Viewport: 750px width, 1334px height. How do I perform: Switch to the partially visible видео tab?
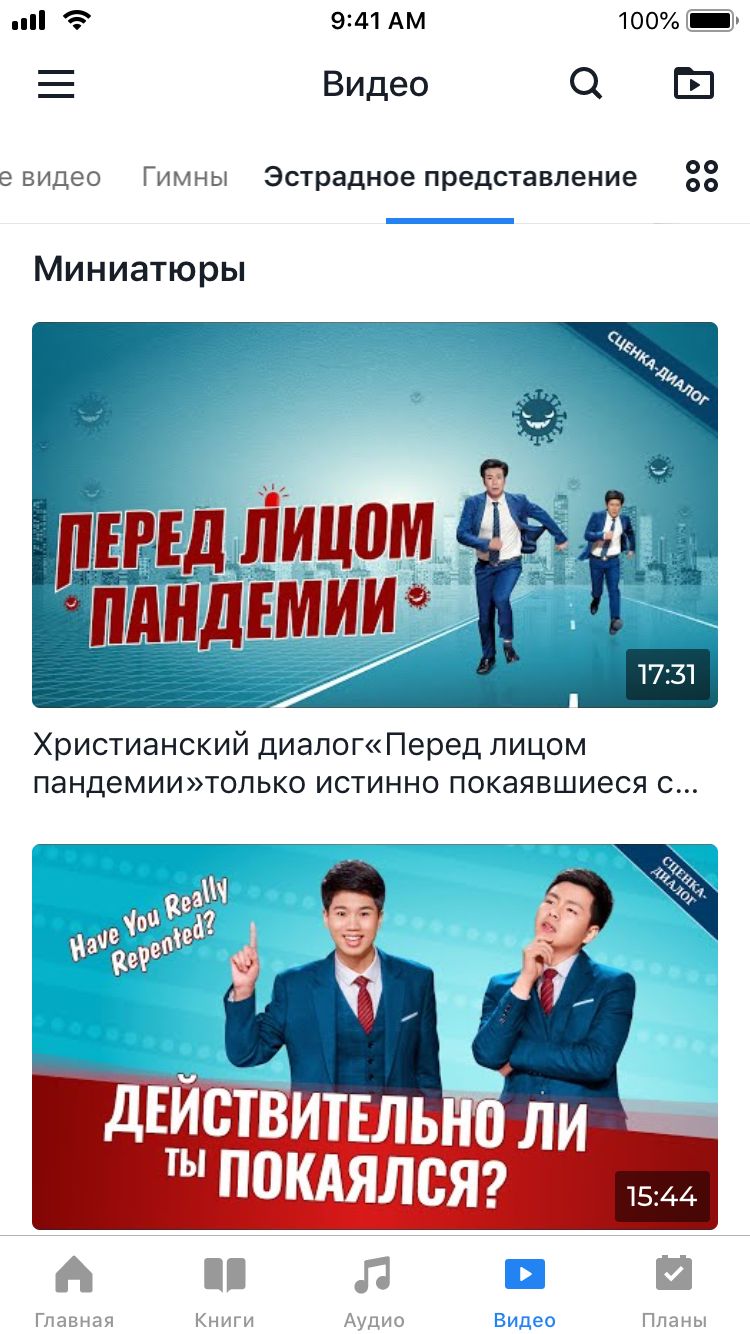[50, 177]
